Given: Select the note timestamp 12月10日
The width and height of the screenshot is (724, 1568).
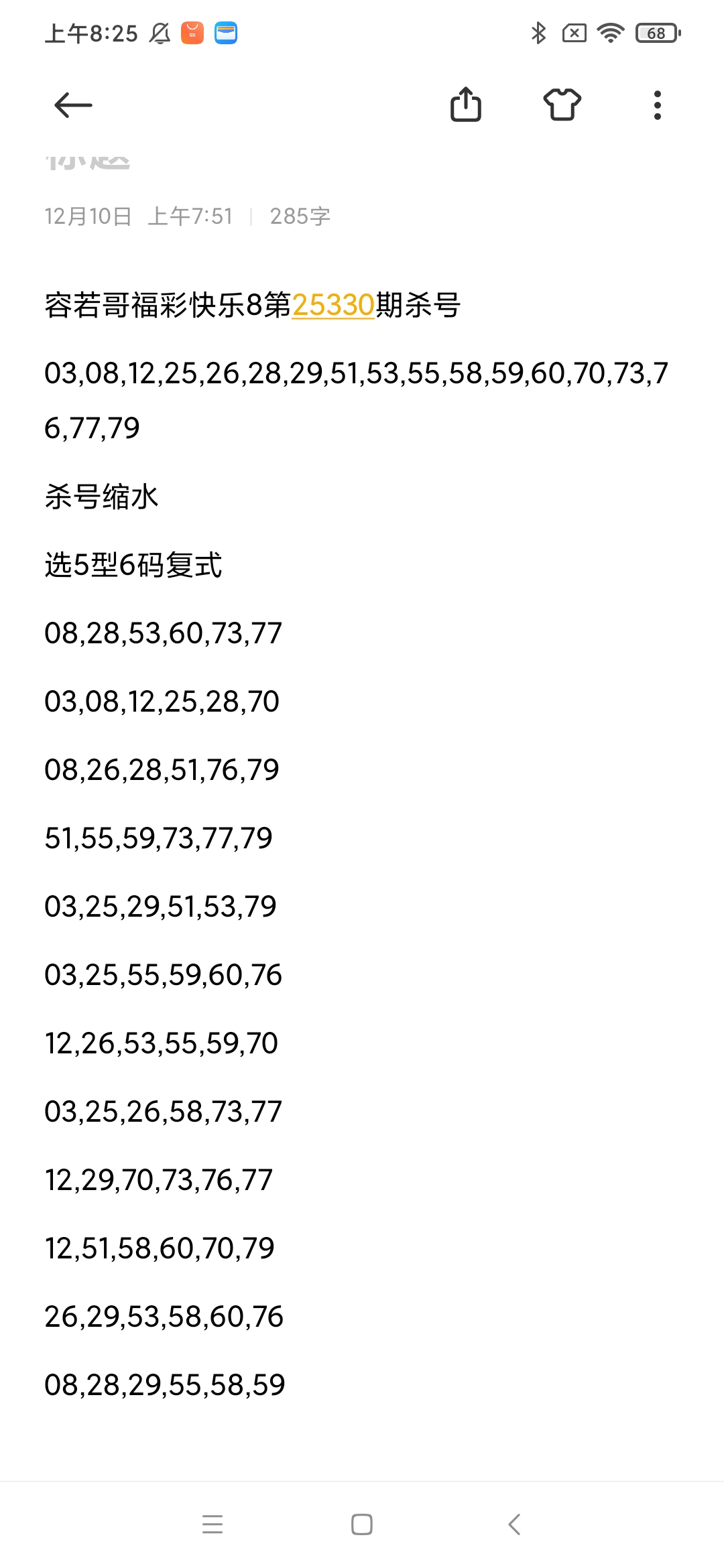Looking at the screenshot, I should click(x=87, y=215).
